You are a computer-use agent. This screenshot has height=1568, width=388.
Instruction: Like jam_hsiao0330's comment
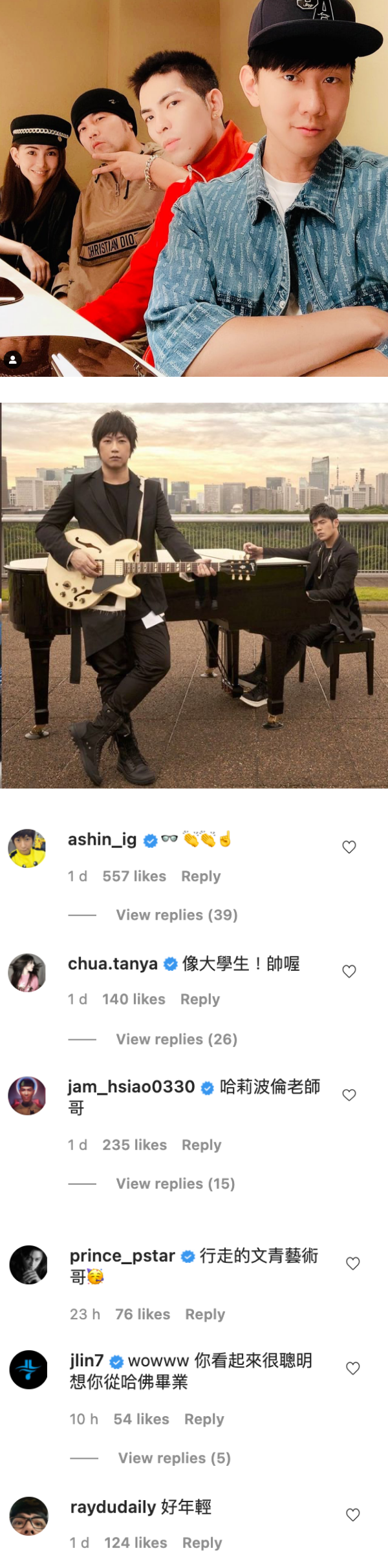coord(349,1095)
